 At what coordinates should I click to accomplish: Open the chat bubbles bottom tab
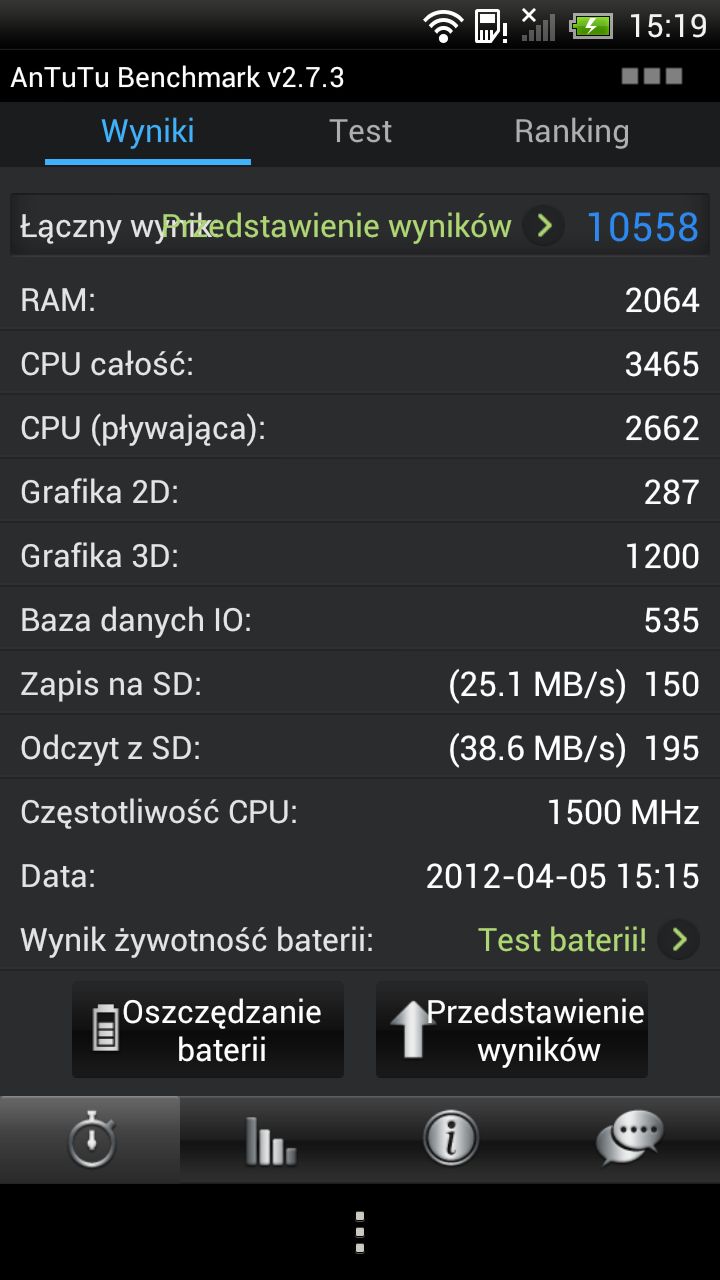click(629, 1140)
